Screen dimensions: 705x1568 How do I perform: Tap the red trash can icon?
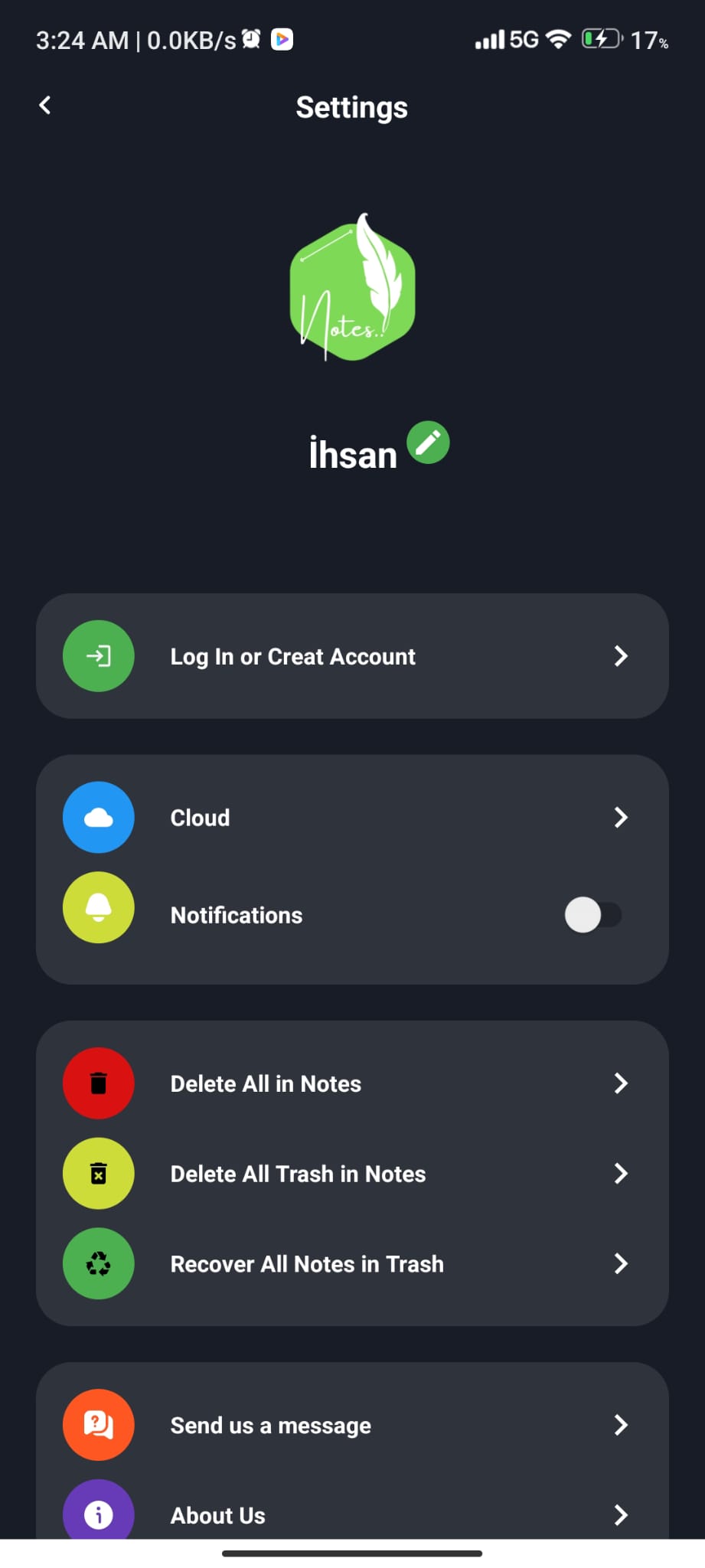(x=98, y=1083)
